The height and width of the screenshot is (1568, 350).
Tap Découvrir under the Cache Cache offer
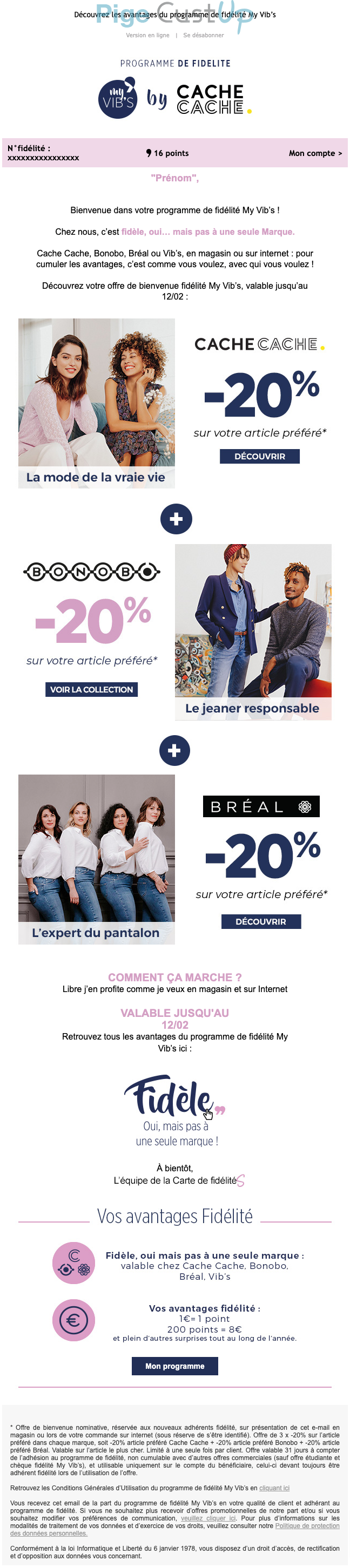click(x=259, y=456)
